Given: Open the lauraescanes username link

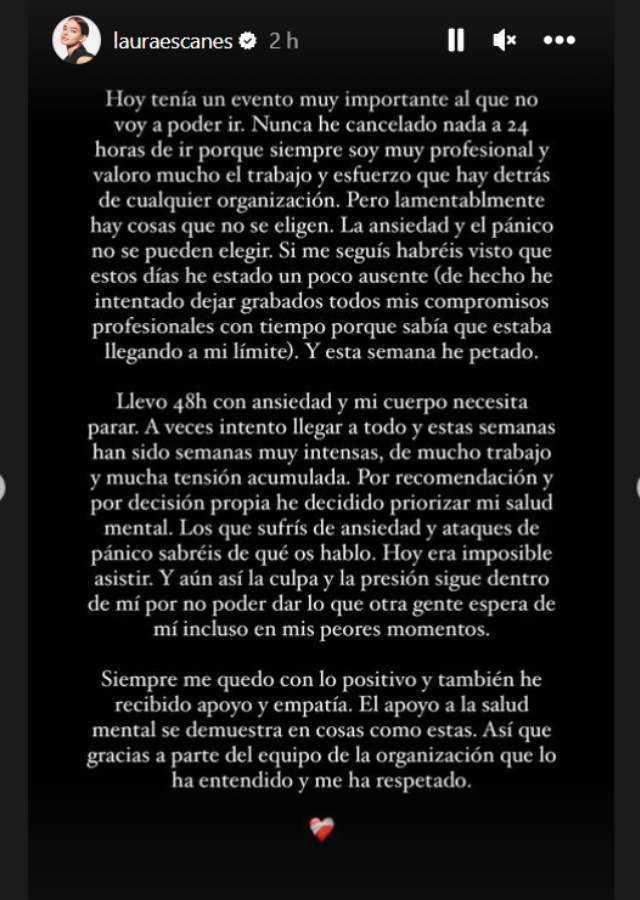Looking at the screenshot, I should (174, 41).
